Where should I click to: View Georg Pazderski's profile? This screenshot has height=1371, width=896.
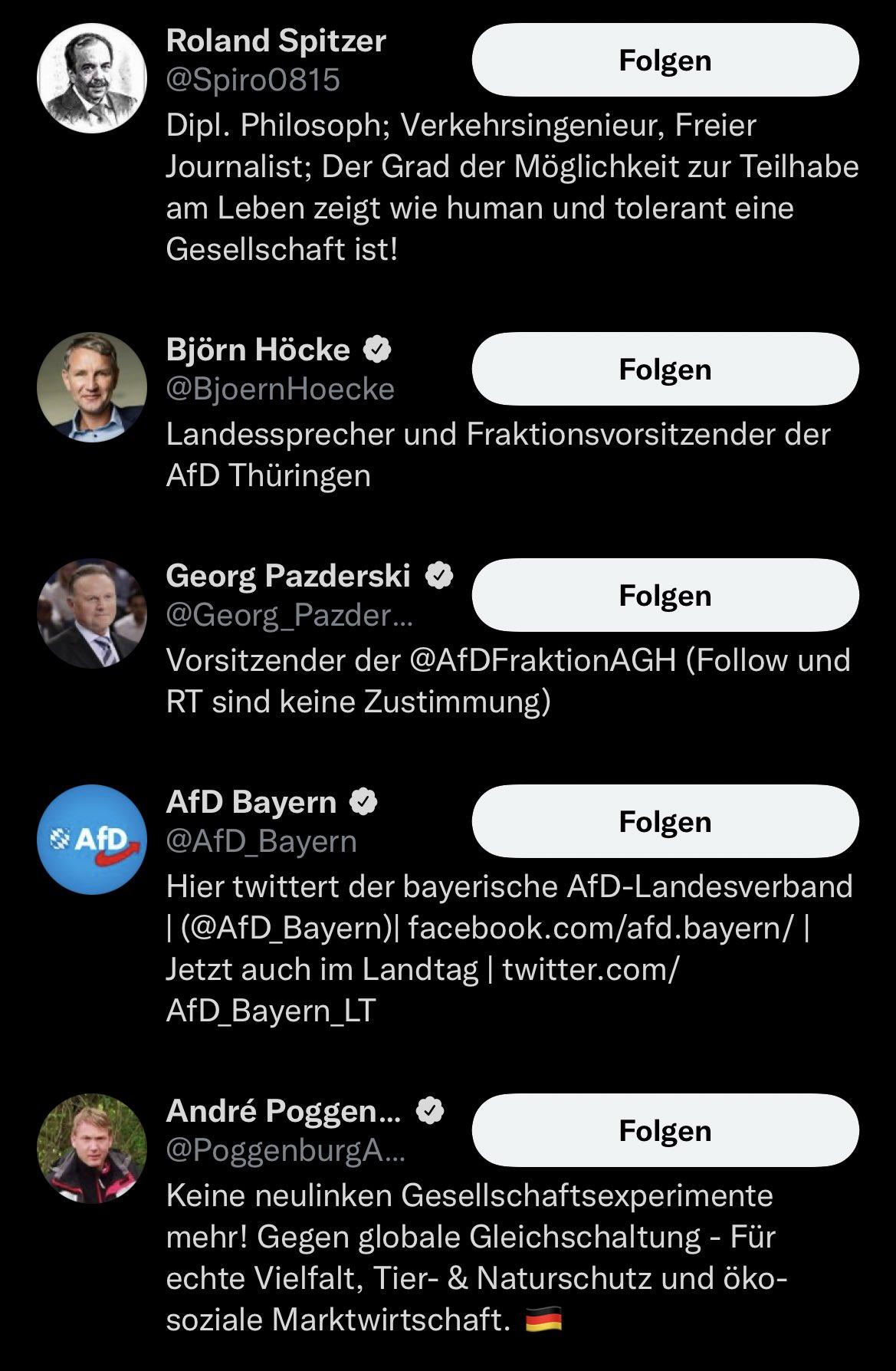click(288, 577)
